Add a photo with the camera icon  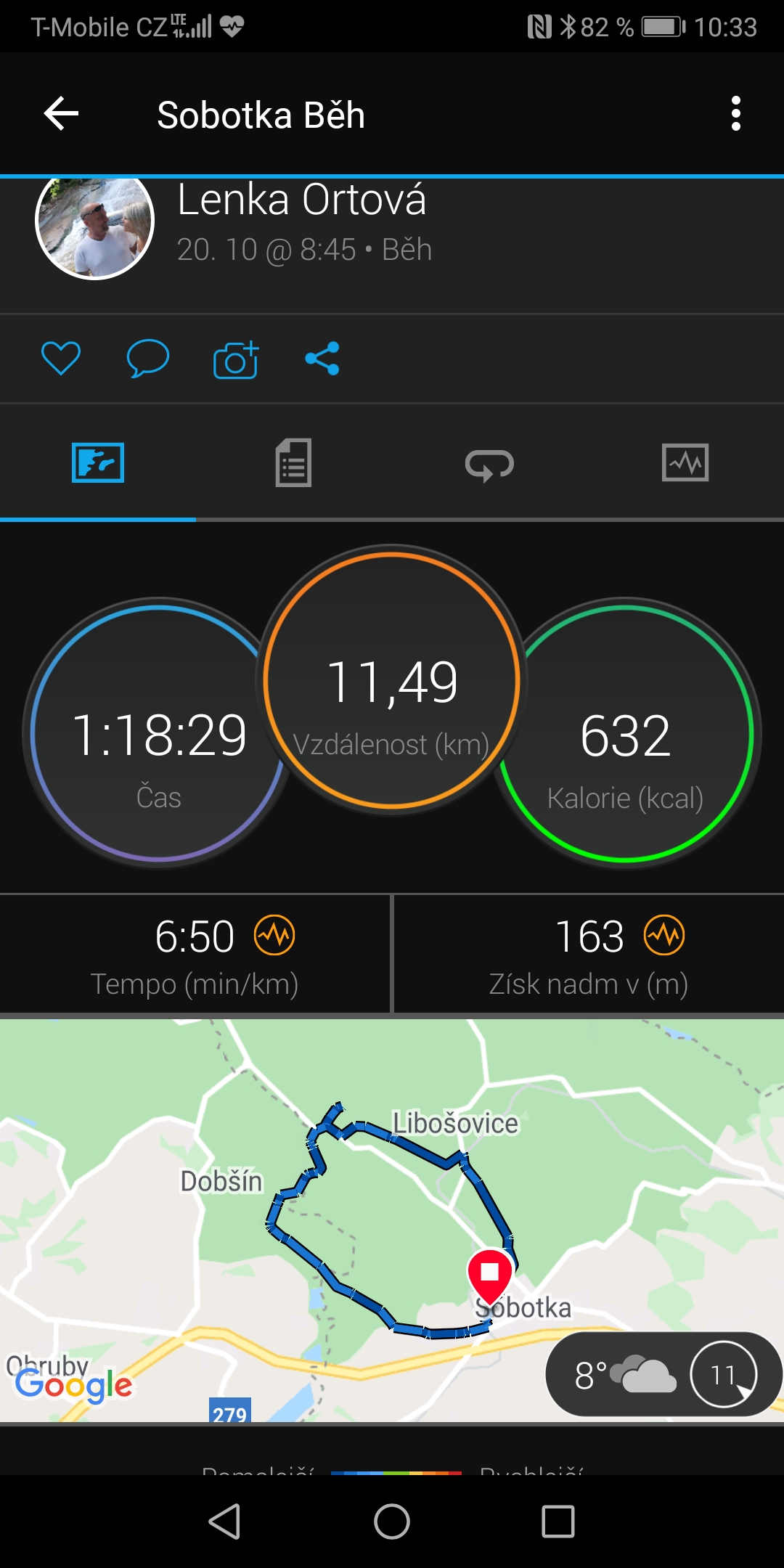pos(236,359)
